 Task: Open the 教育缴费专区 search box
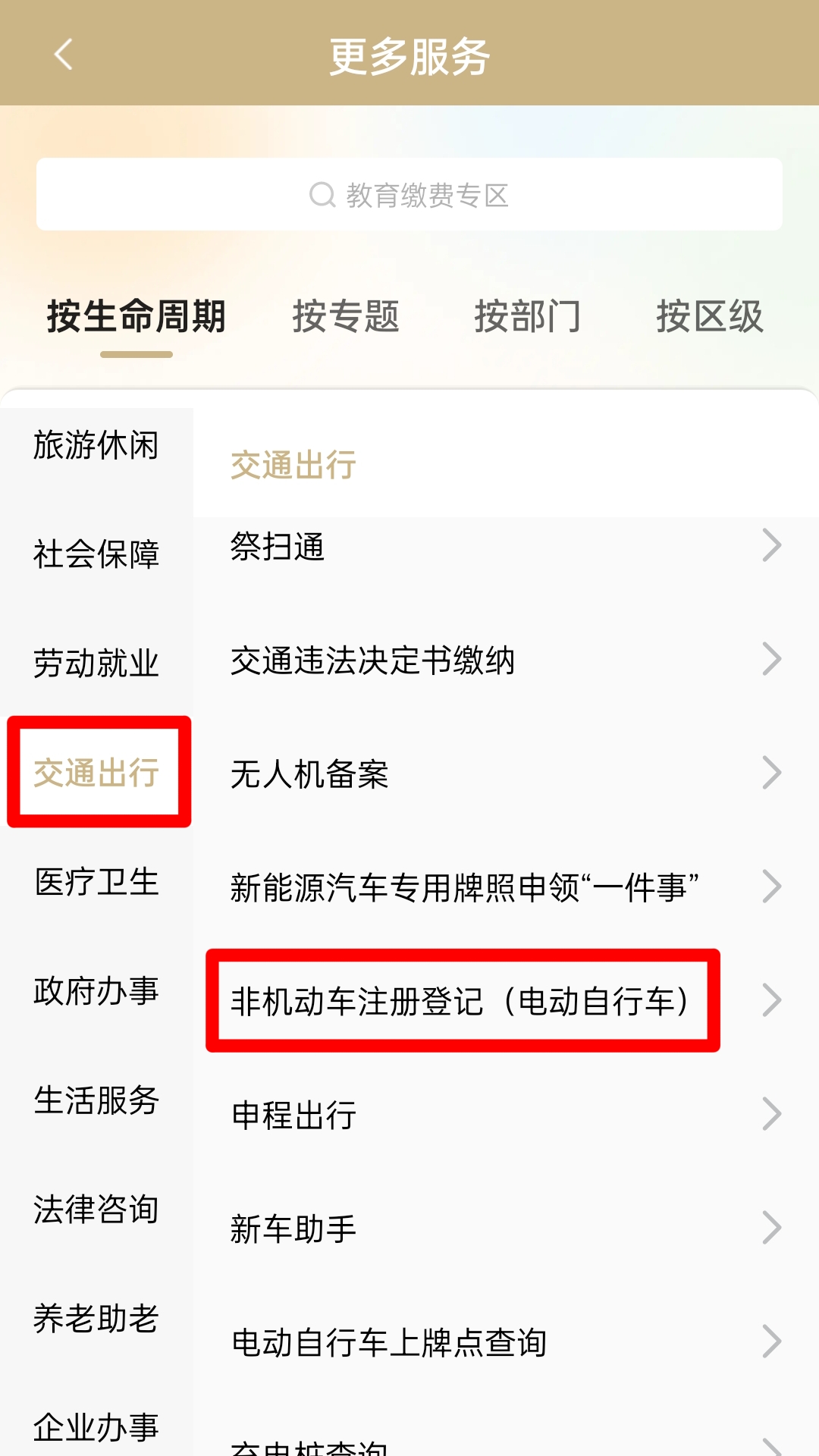tap(409, 195)
